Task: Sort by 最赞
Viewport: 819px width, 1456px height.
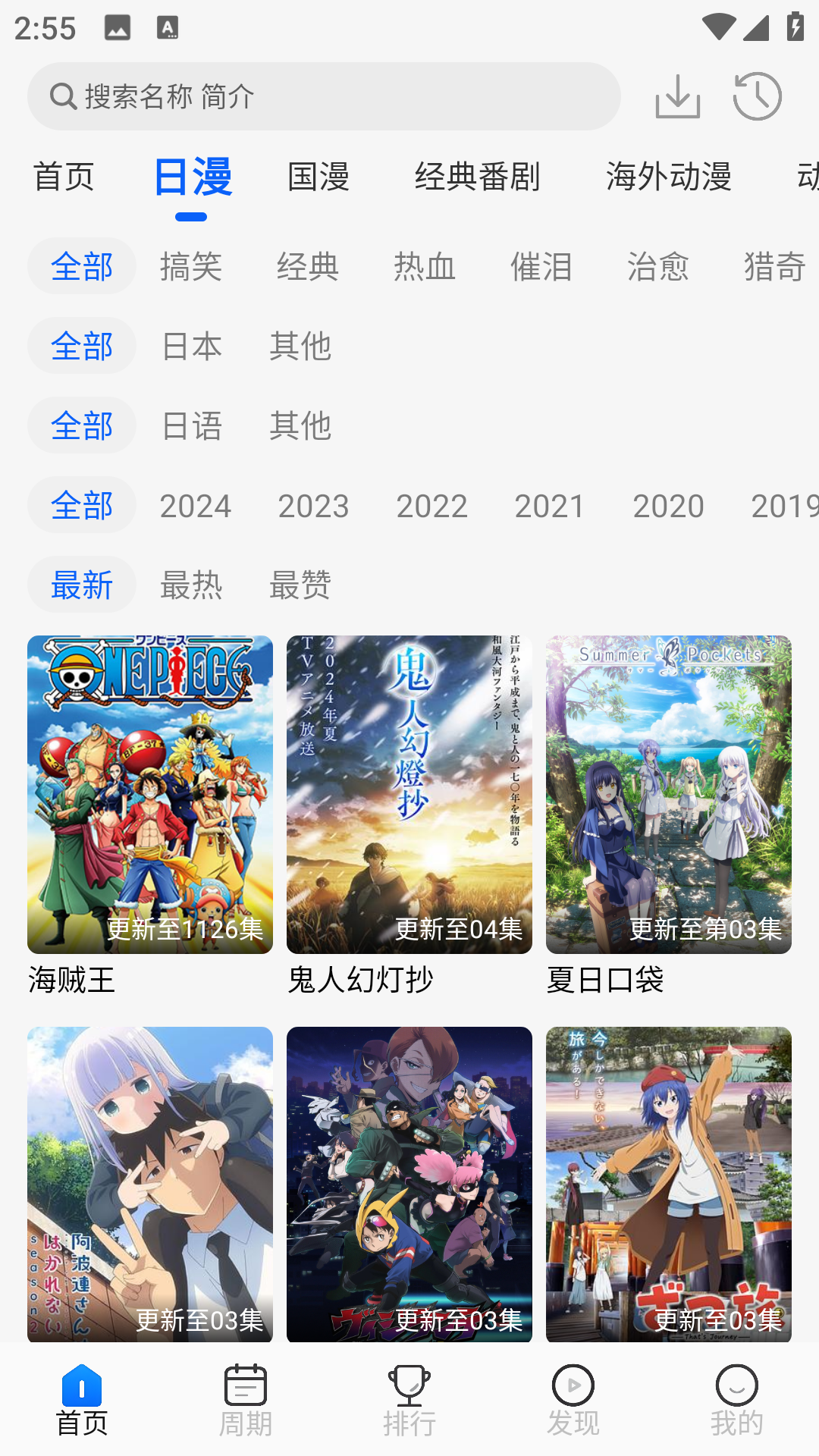Action: point(300,585)
